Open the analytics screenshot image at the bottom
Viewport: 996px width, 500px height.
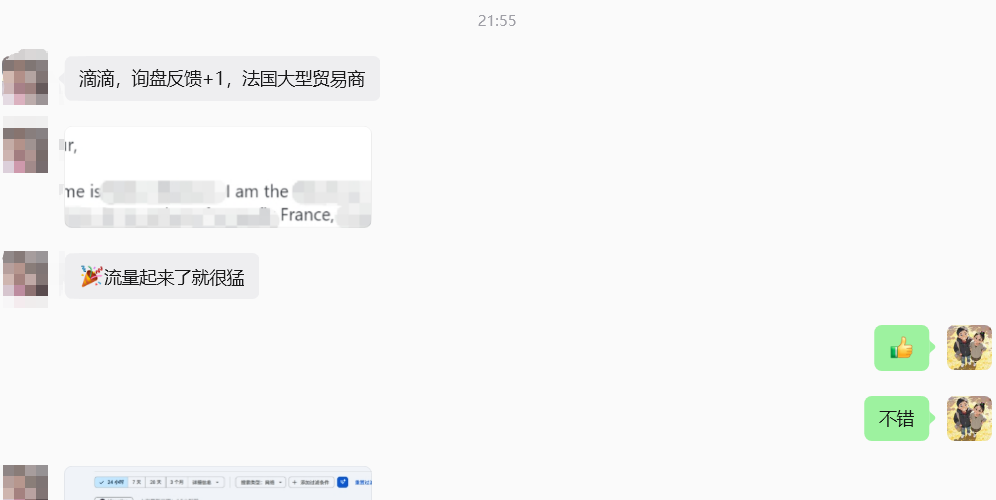point(218,483)
